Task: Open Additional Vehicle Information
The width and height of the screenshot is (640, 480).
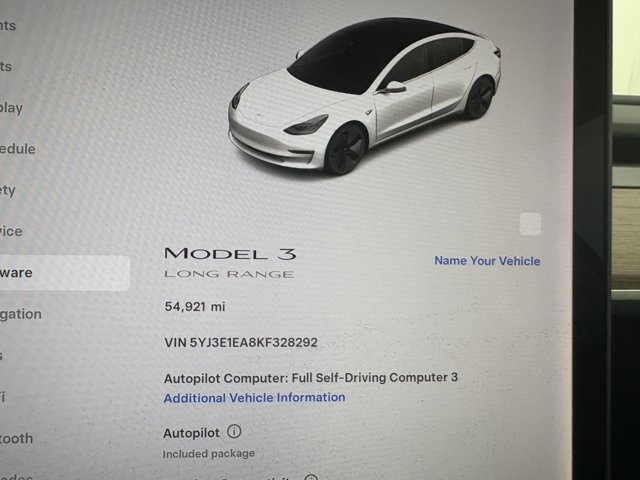Action: point(254,398)
